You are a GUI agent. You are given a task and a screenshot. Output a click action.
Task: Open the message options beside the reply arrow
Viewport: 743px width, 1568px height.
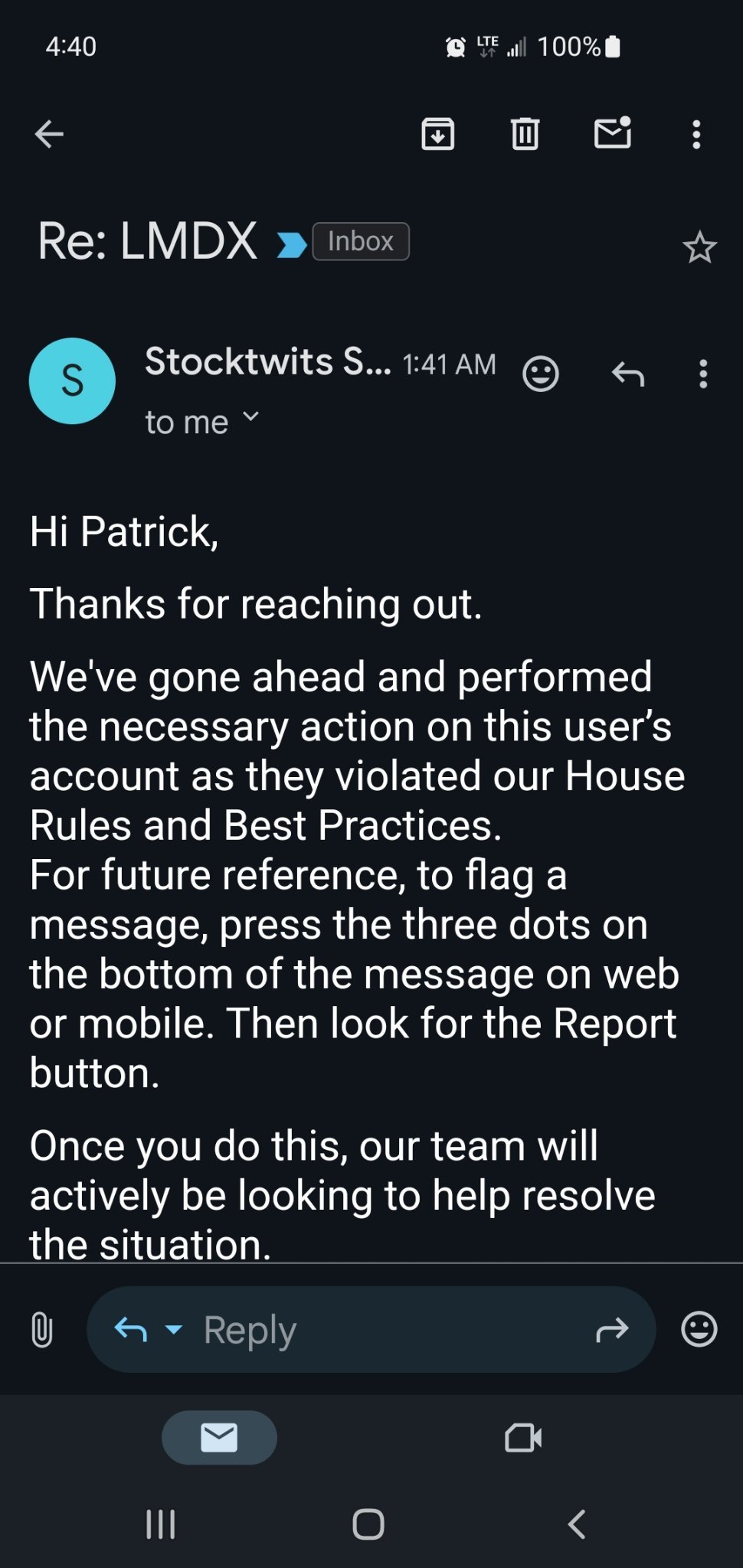pos(703,374)
